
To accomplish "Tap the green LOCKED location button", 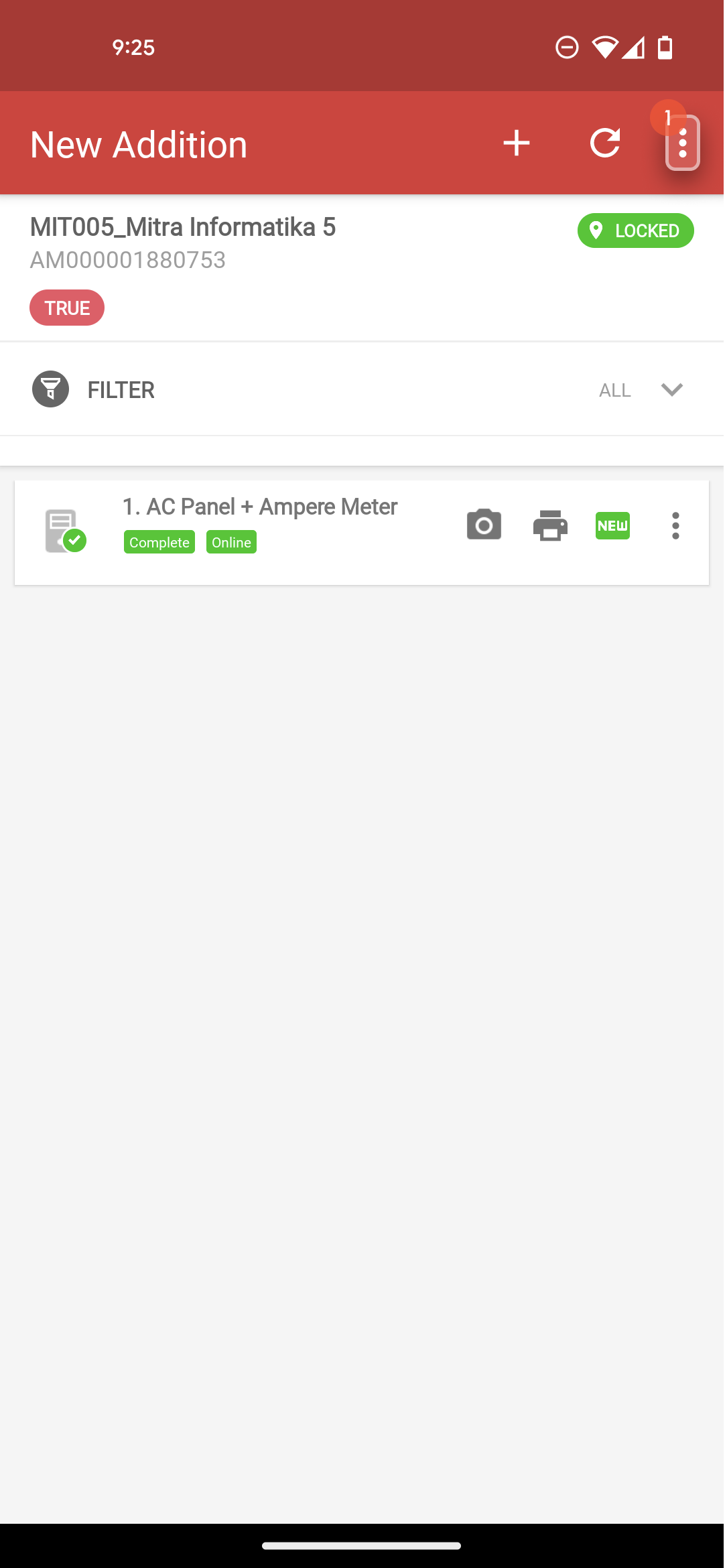I will [635, 231].
